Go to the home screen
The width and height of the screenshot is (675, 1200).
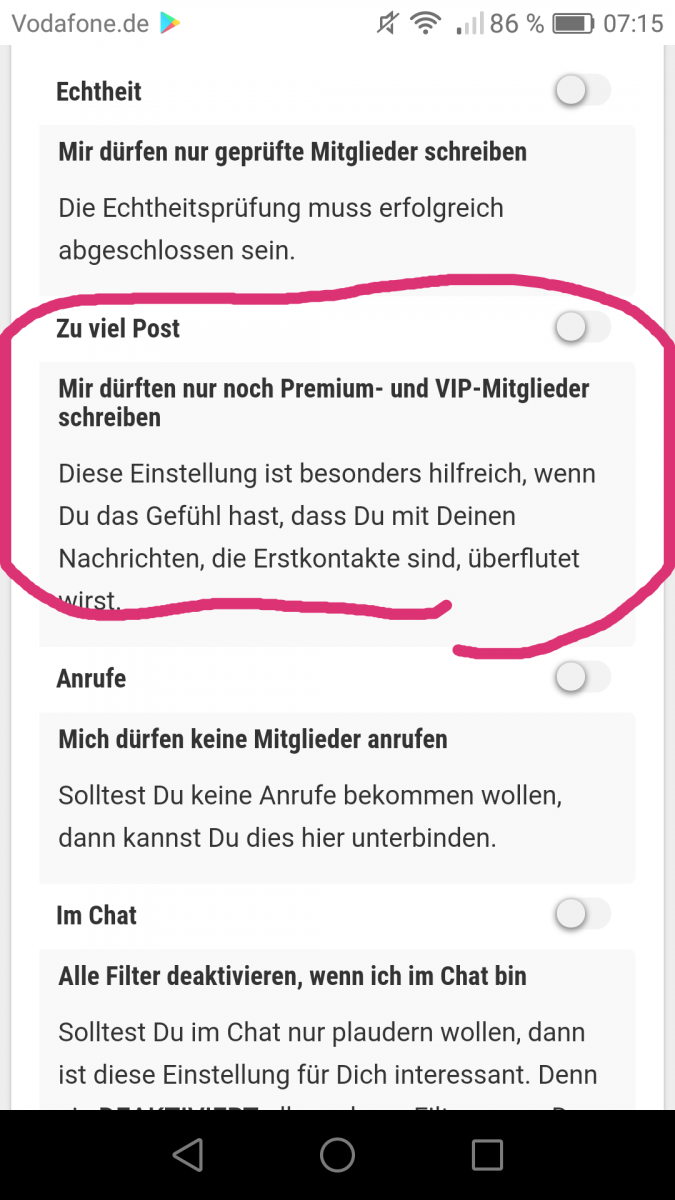pos(338,1155)
